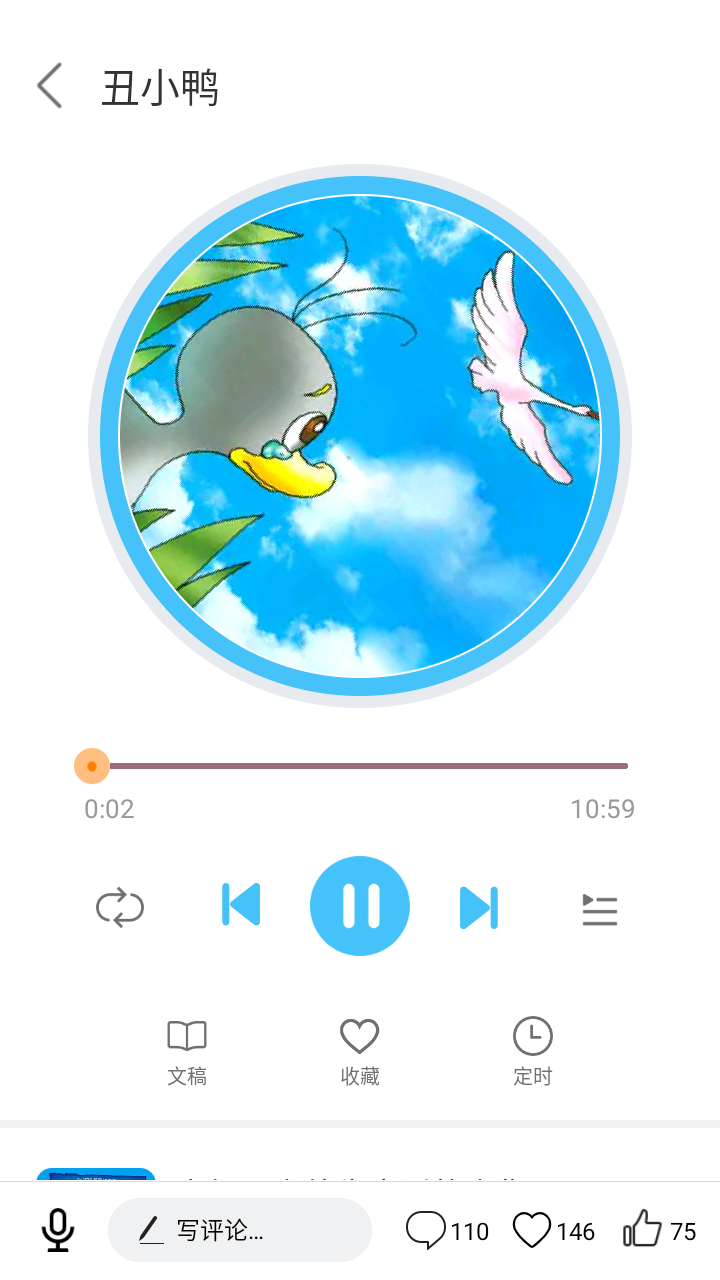
Task: Pause the story playback
Action: (360, 906)
